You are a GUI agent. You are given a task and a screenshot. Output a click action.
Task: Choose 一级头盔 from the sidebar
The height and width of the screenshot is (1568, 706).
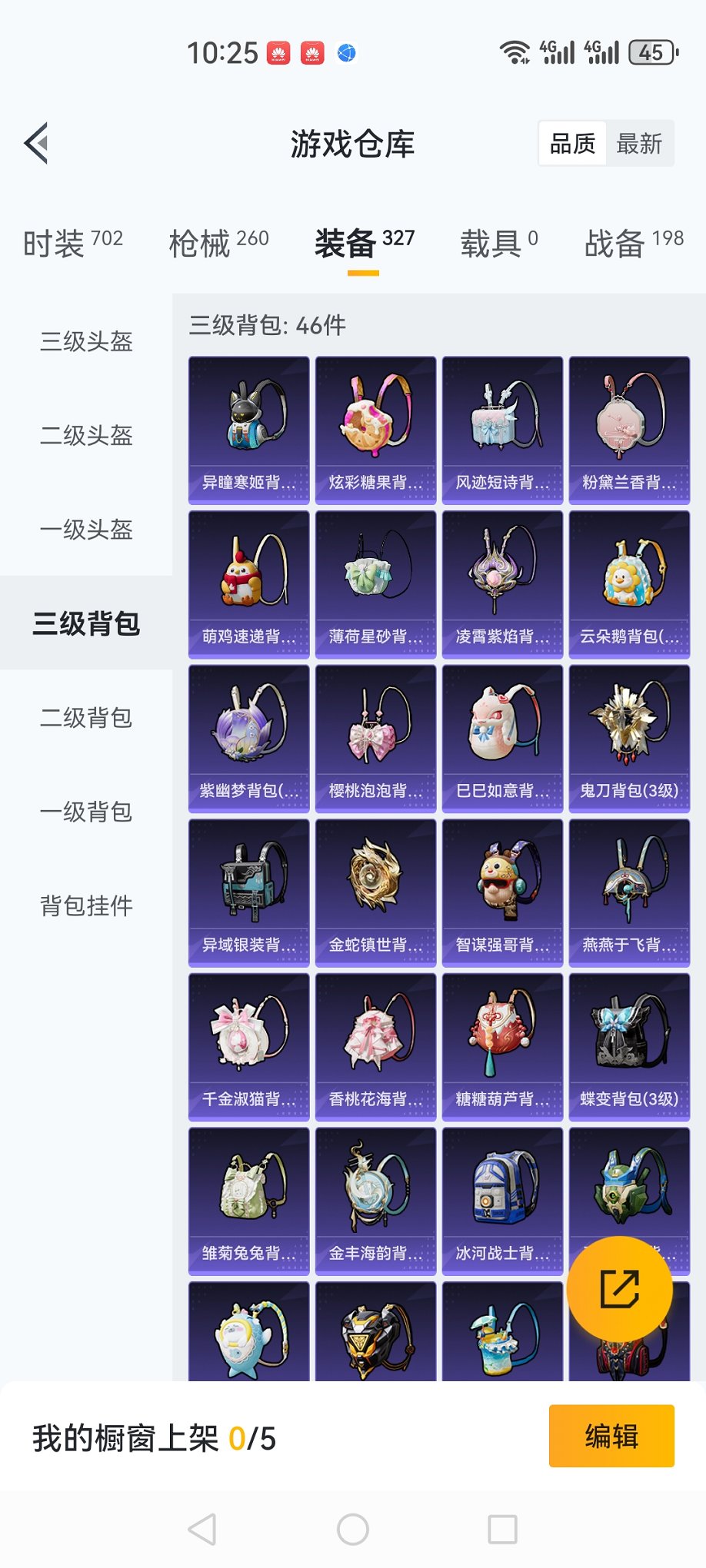pyautogui.click(x=85, y=530)
